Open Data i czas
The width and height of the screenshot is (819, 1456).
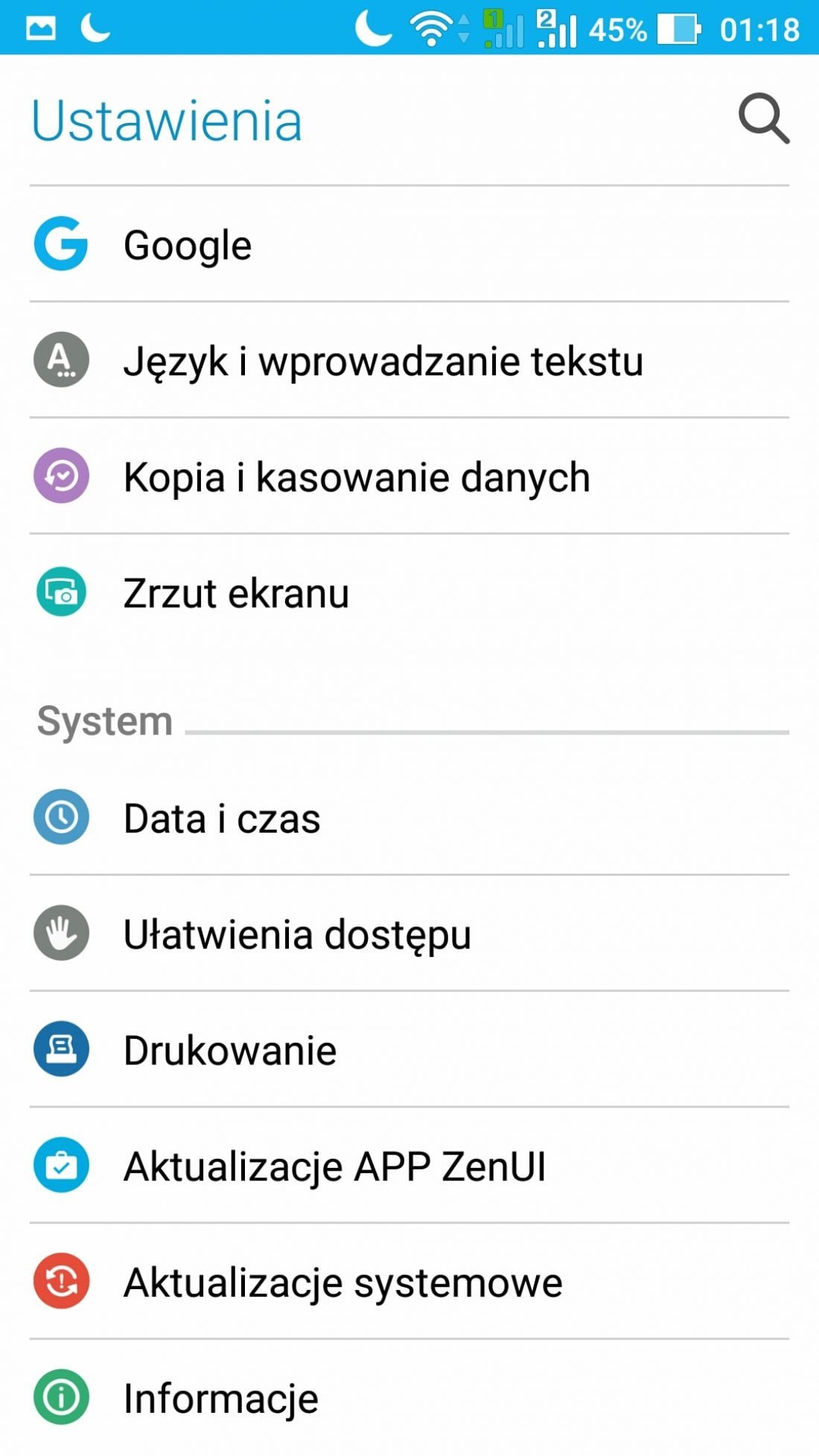click(409, 818)
